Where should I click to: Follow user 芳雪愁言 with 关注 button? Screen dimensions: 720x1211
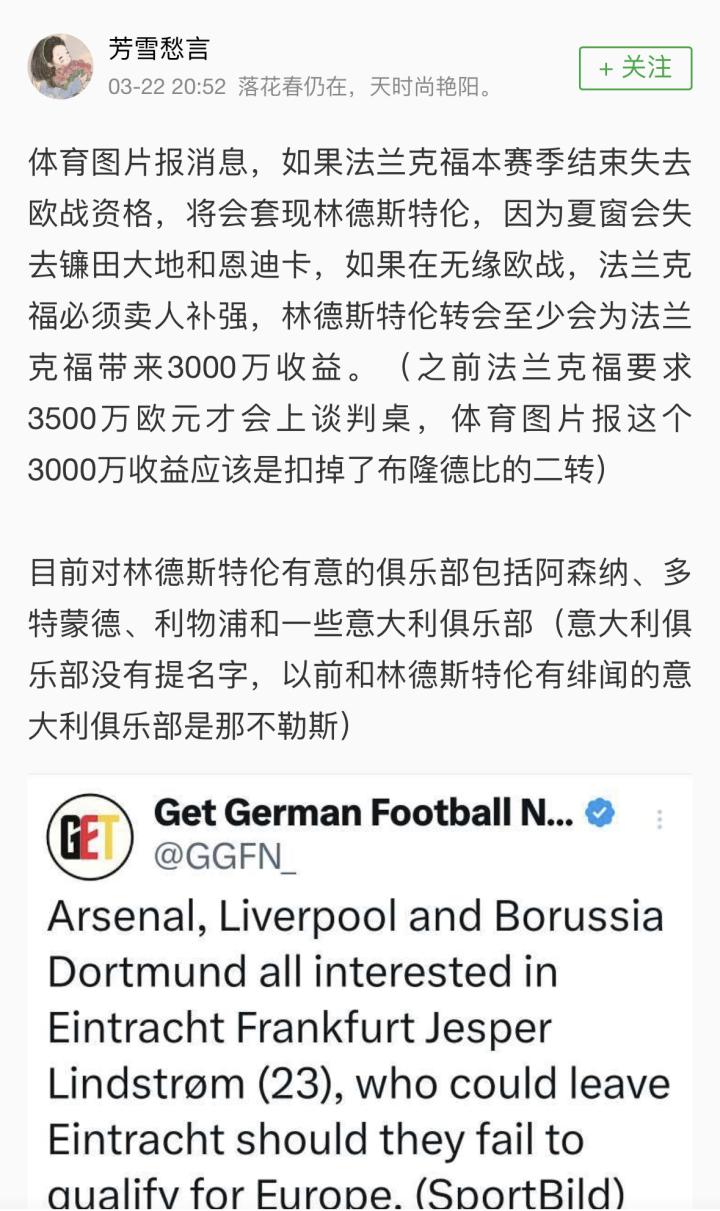(635, 68)
